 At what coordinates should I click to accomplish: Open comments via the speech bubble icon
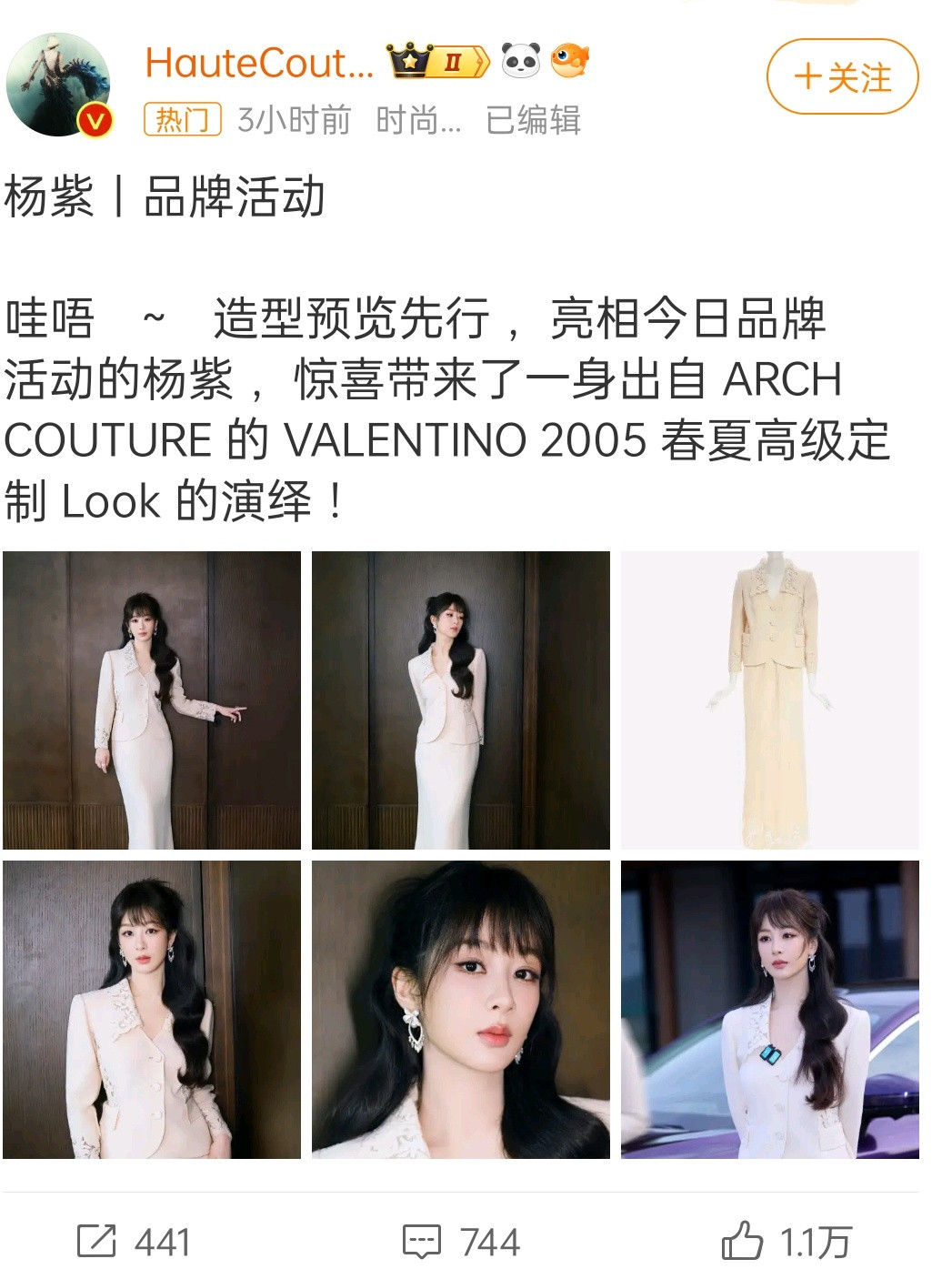click(423, 1237)
